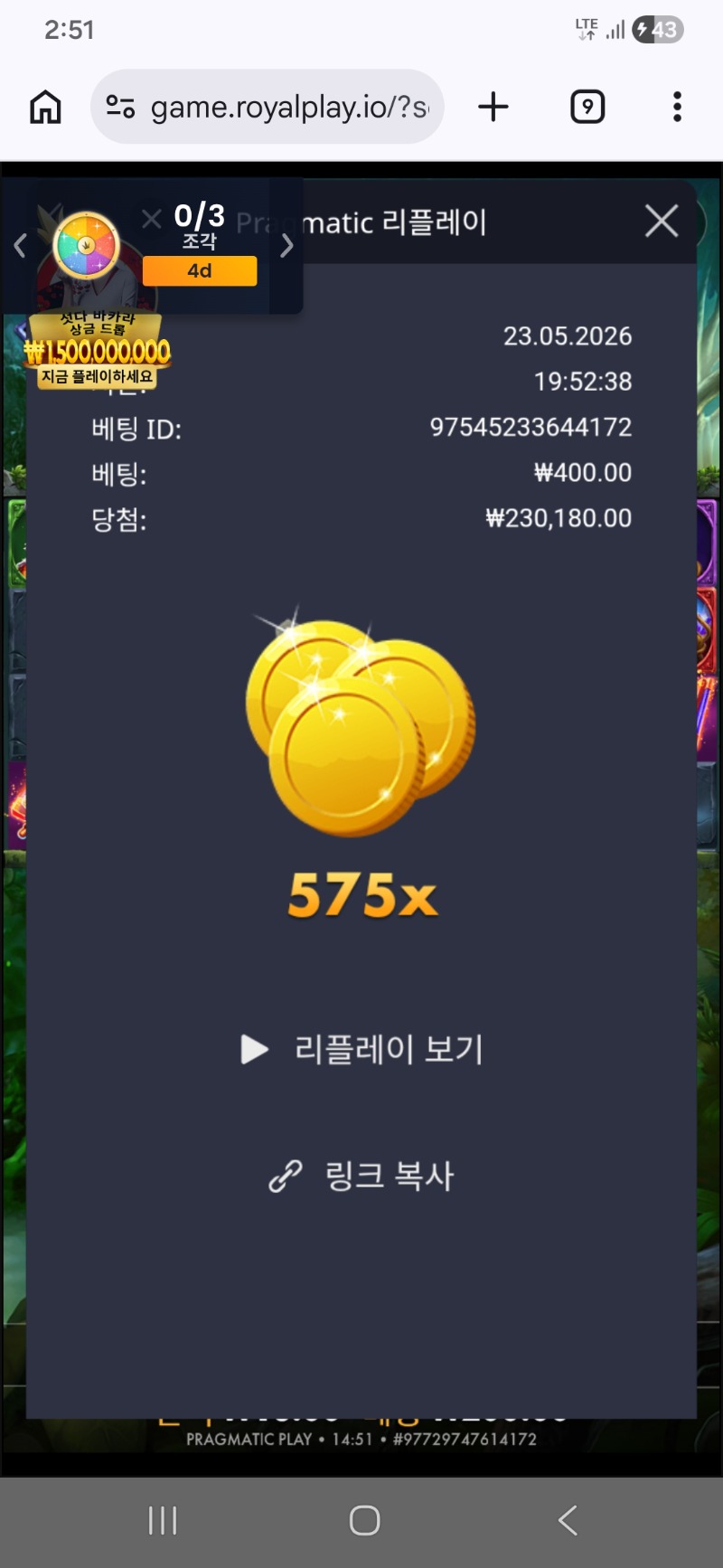Image resolution: width=723 pixels, height=1568 pixels.
Task: Dismiss the 0/3 promo widget
Action: click(152, 218)
